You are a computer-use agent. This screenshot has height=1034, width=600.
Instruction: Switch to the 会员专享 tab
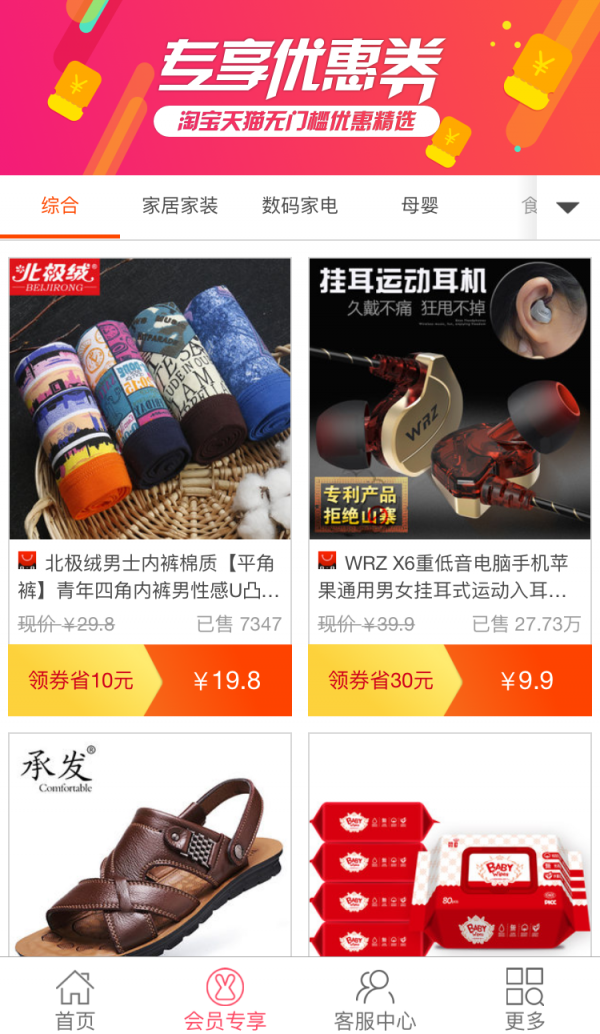(225, 998)
